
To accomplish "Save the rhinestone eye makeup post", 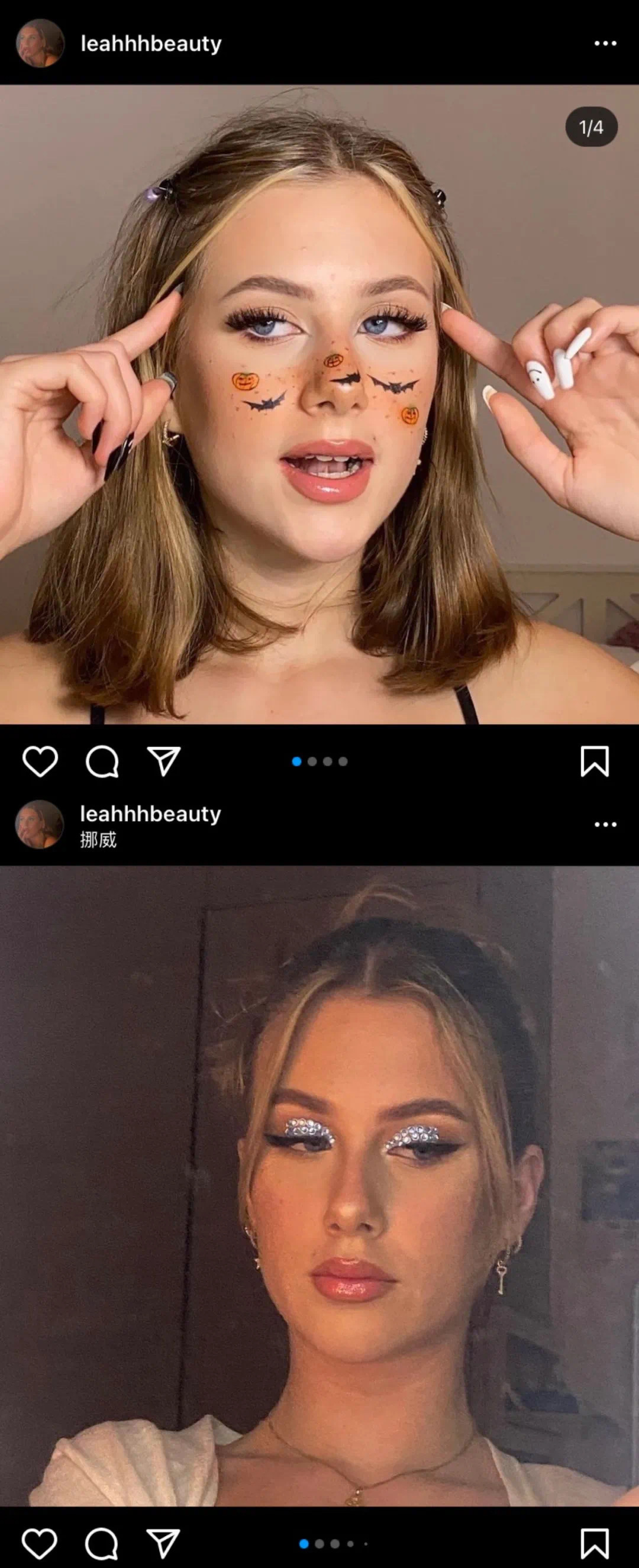I will tap(594, 1544).
